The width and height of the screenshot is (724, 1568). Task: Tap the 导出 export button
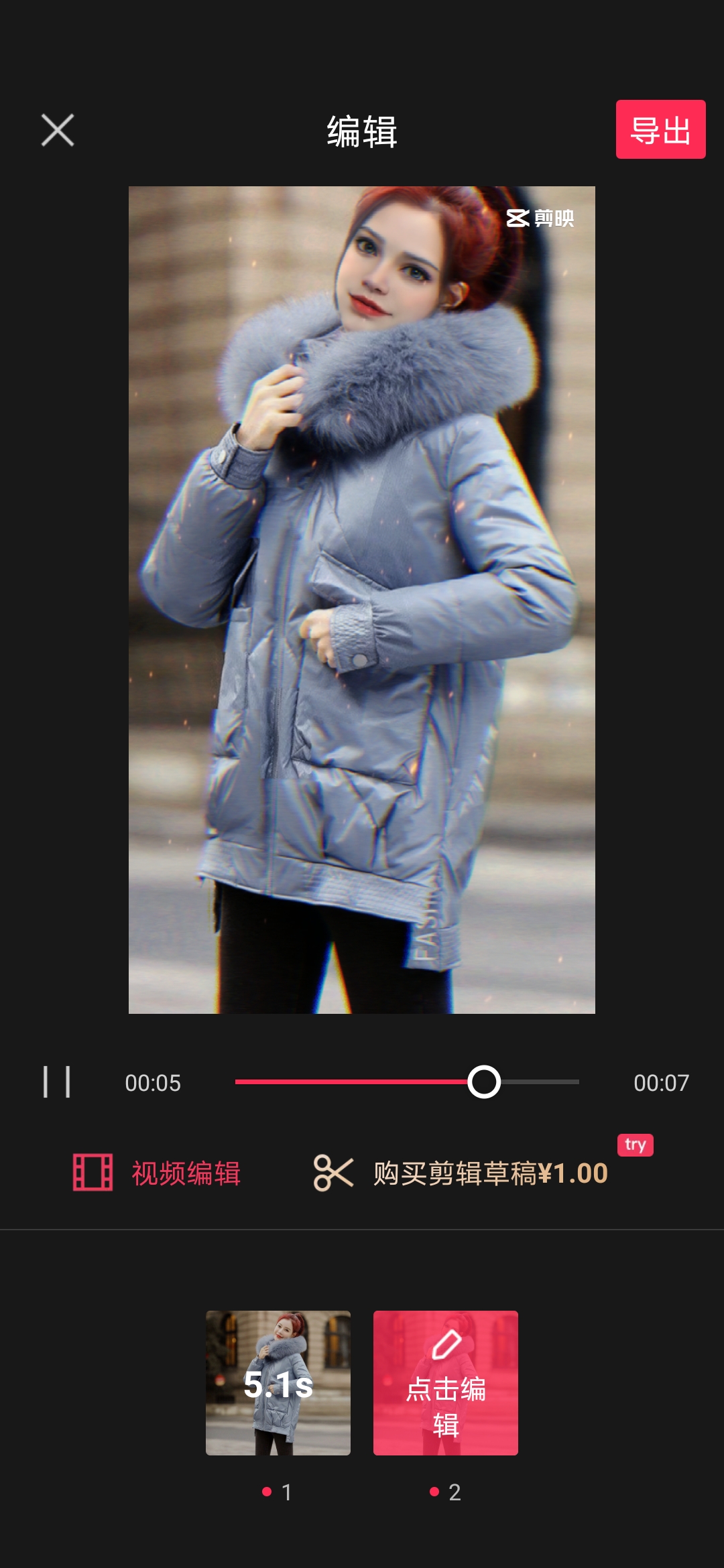[660, 130]
